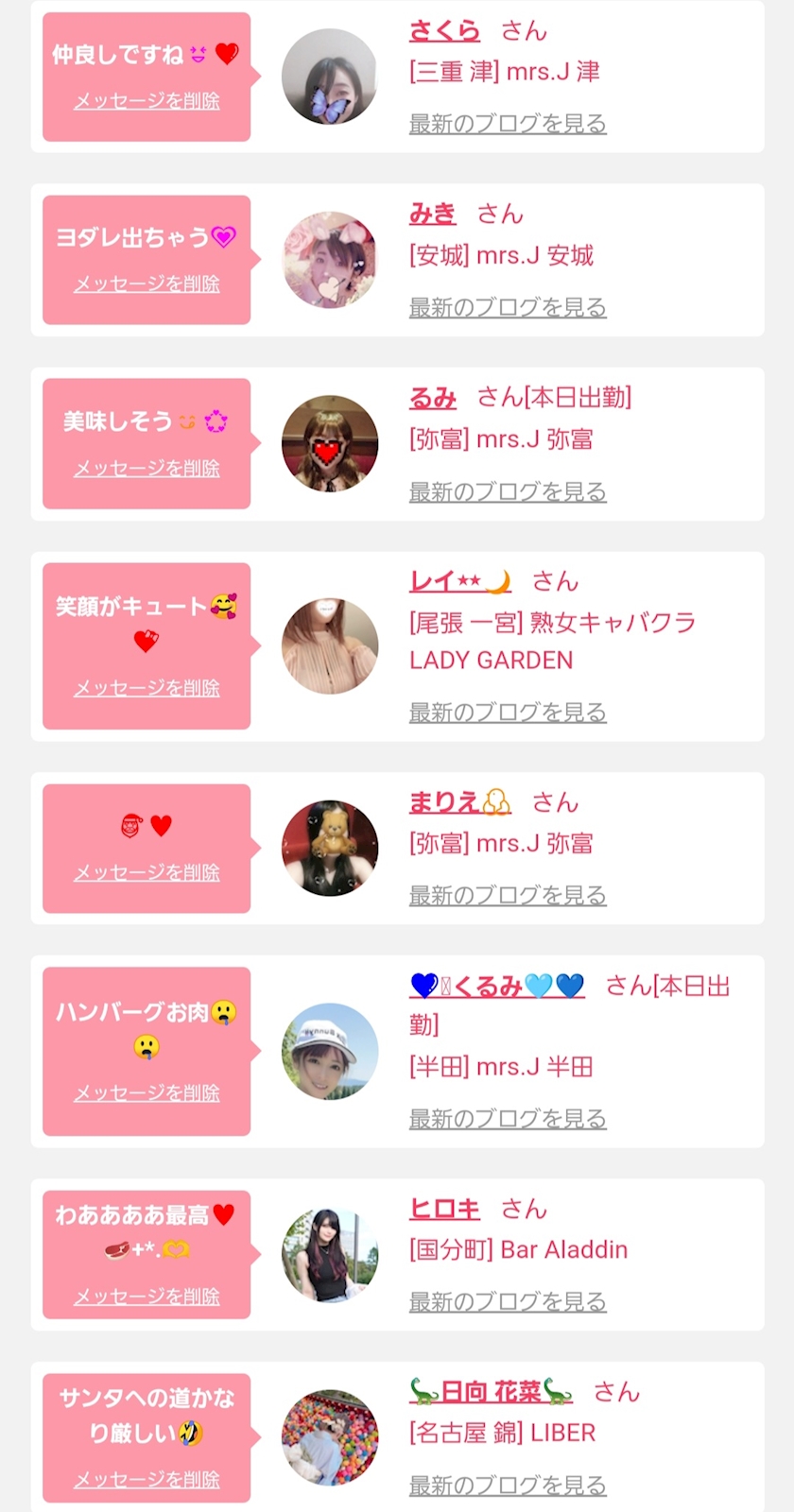
Task: Delete the 笑顔がキュート message
Action: pos(147,688)
